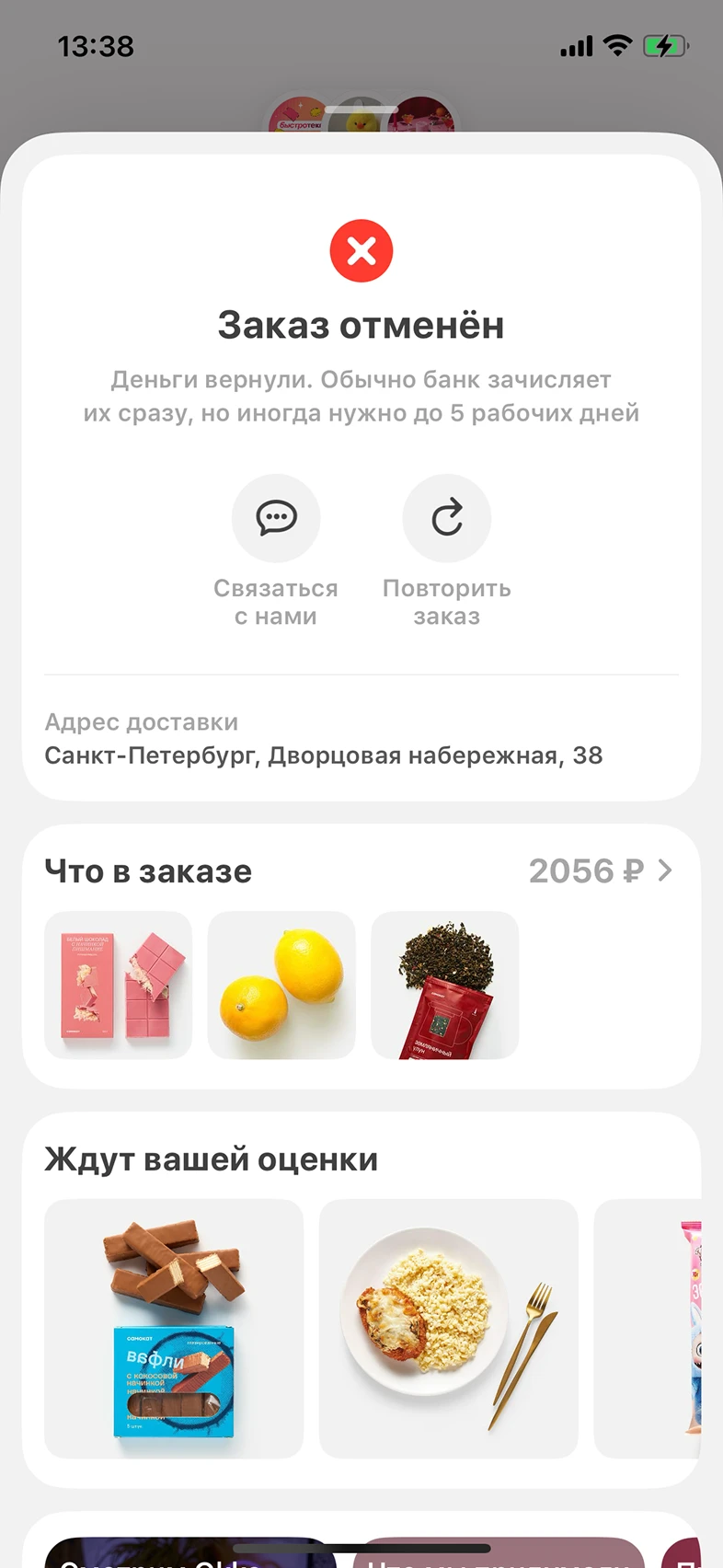723x1568 pixels.
Task: Open the chevron next to 2056 ₽
Action: [x=664, y=870]
